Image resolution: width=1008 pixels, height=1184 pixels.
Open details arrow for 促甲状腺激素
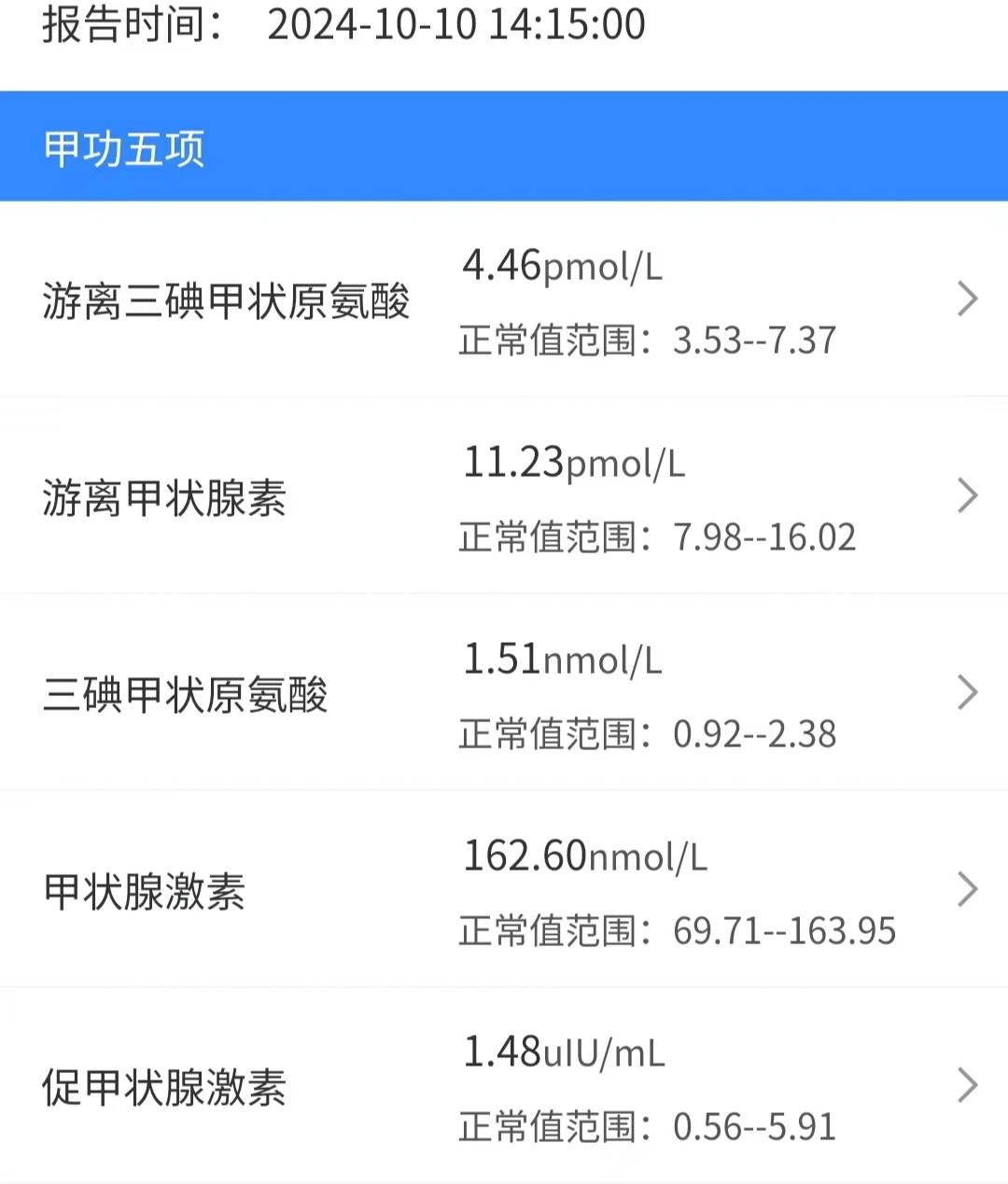click(968, 1084)
